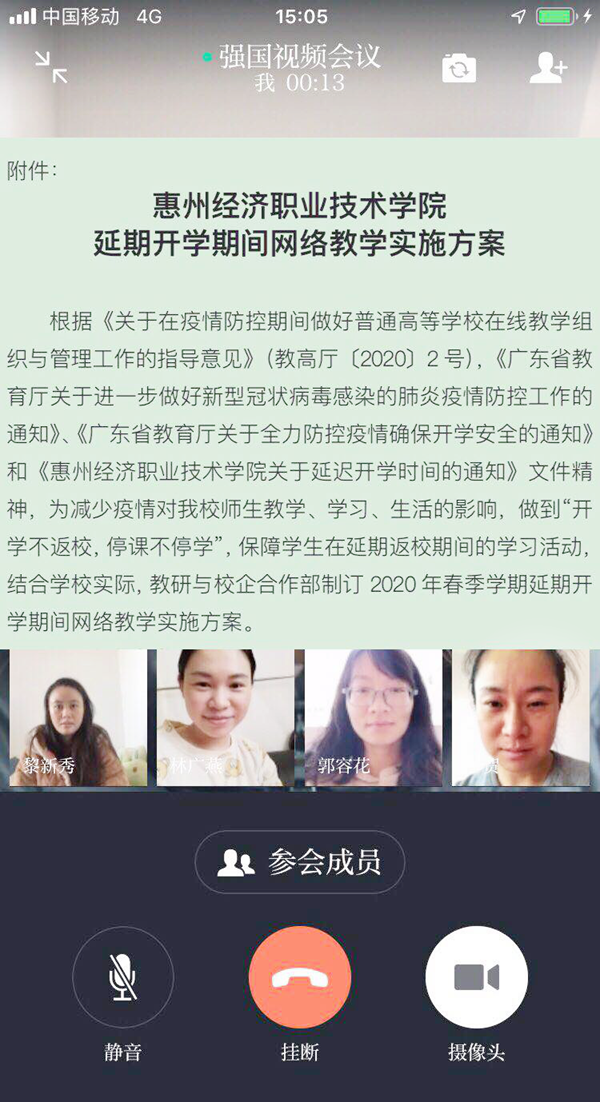Hang up the call with 挂断
Viewport: 600px width, 1102px height.
[300, 977]
